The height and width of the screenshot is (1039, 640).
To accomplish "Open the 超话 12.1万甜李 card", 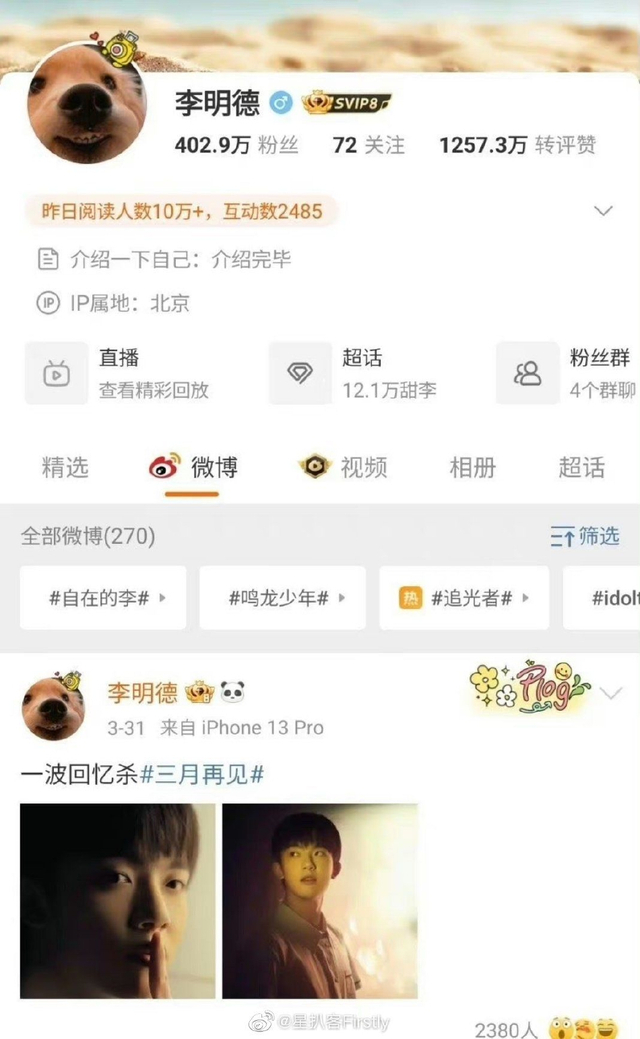I will pos(353,373).
